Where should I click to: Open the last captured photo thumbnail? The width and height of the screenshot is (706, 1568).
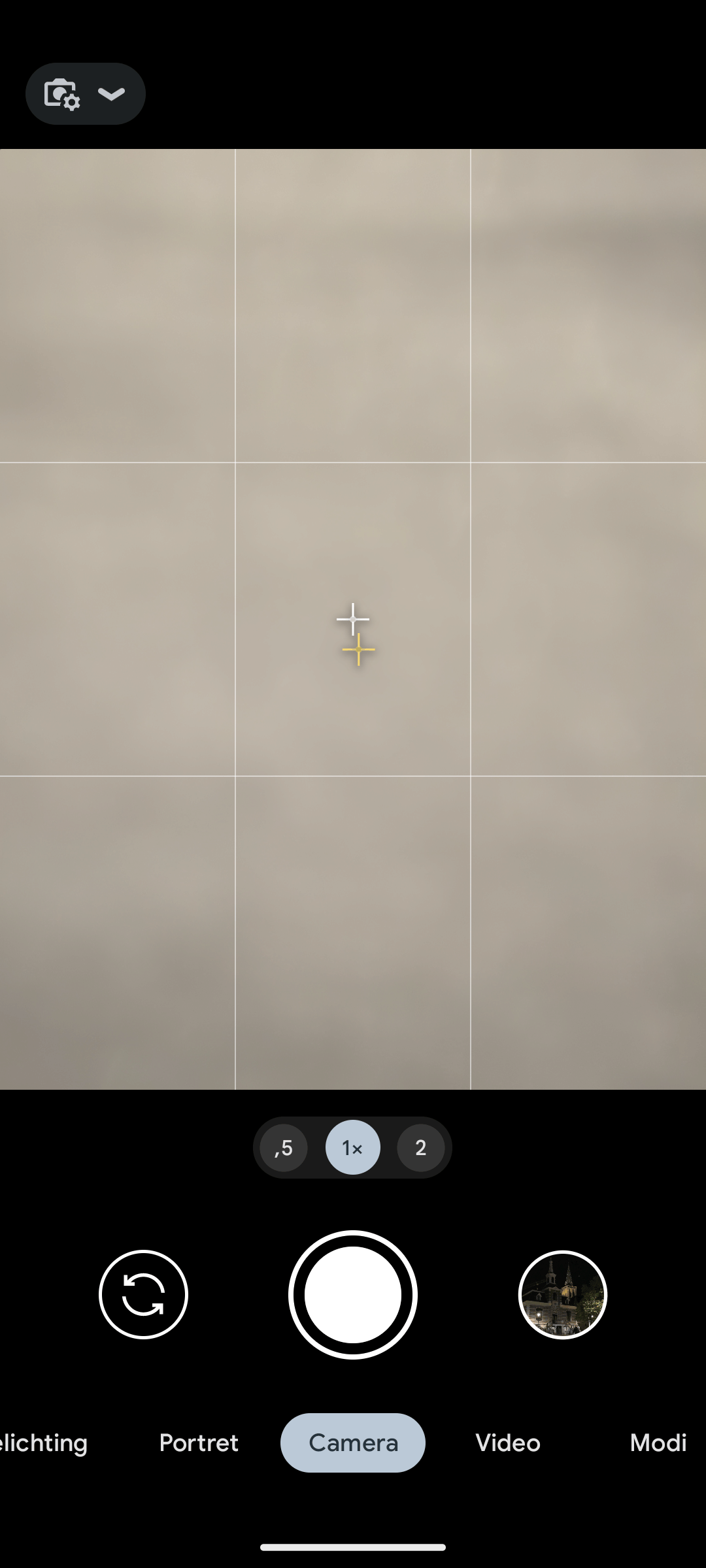(x=562, y=1294)
